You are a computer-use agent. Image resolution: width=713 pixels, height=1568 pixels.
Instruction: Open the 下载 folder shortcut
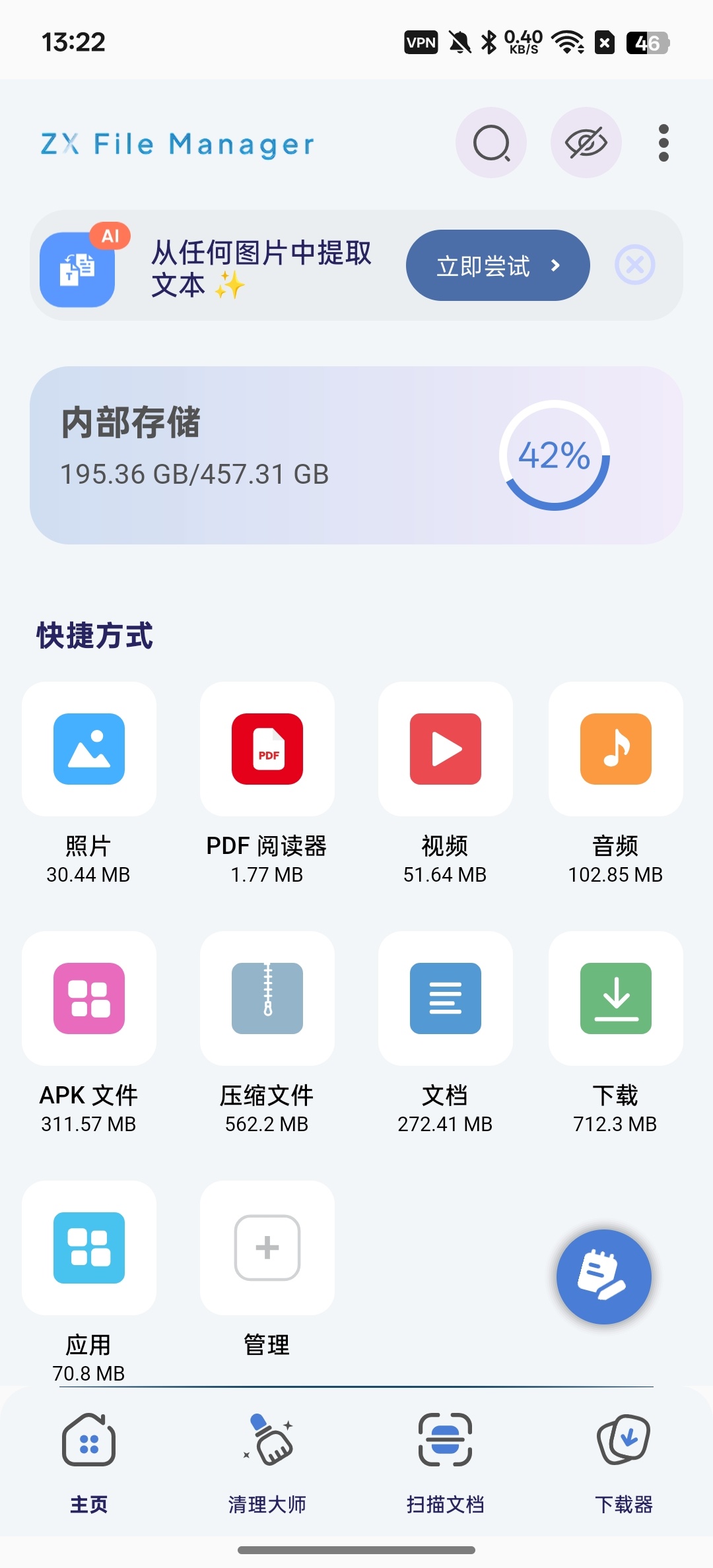coord(616,1034)
